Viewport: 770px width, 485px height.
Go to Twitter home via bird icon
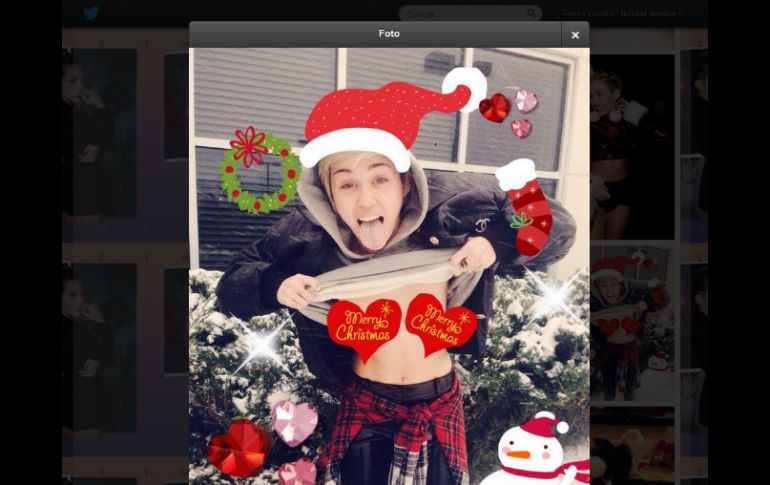click(91, 14)
